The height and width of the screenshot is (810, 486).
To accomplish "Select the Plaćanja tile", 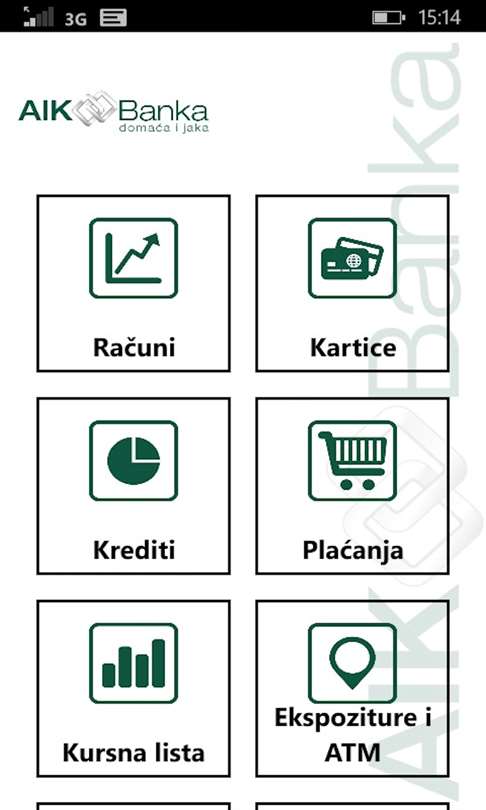I will (x=352, y=486).
